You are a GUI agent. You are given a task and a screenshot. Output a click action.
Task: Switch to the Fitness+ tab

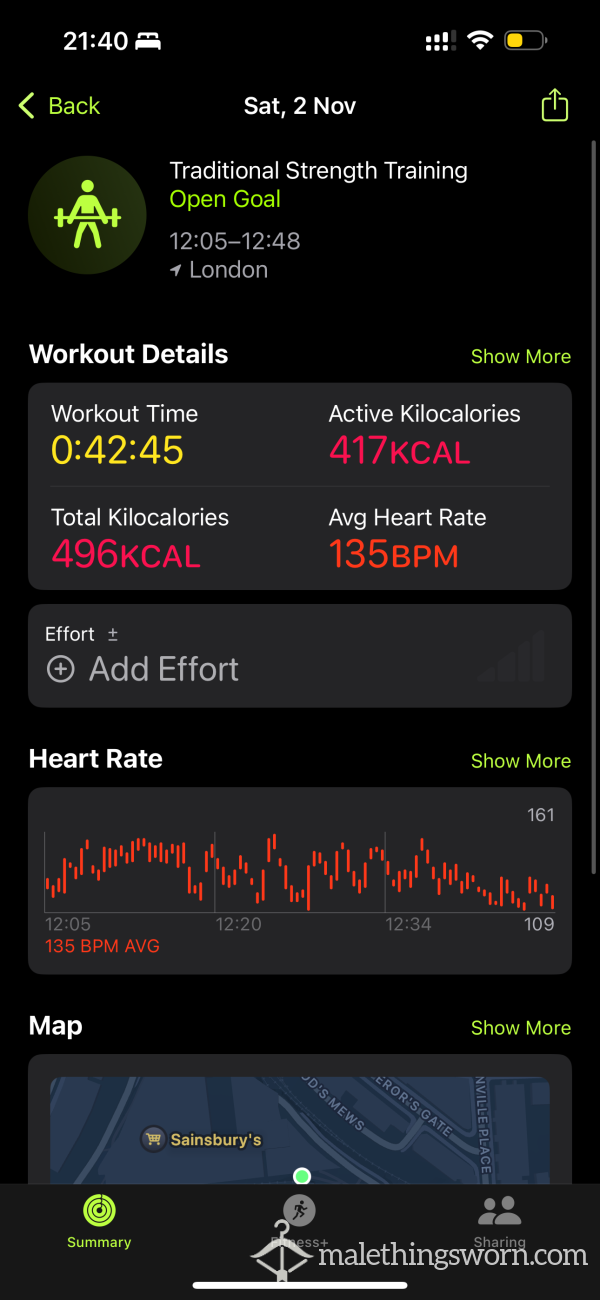click(x=299, y=1222)
